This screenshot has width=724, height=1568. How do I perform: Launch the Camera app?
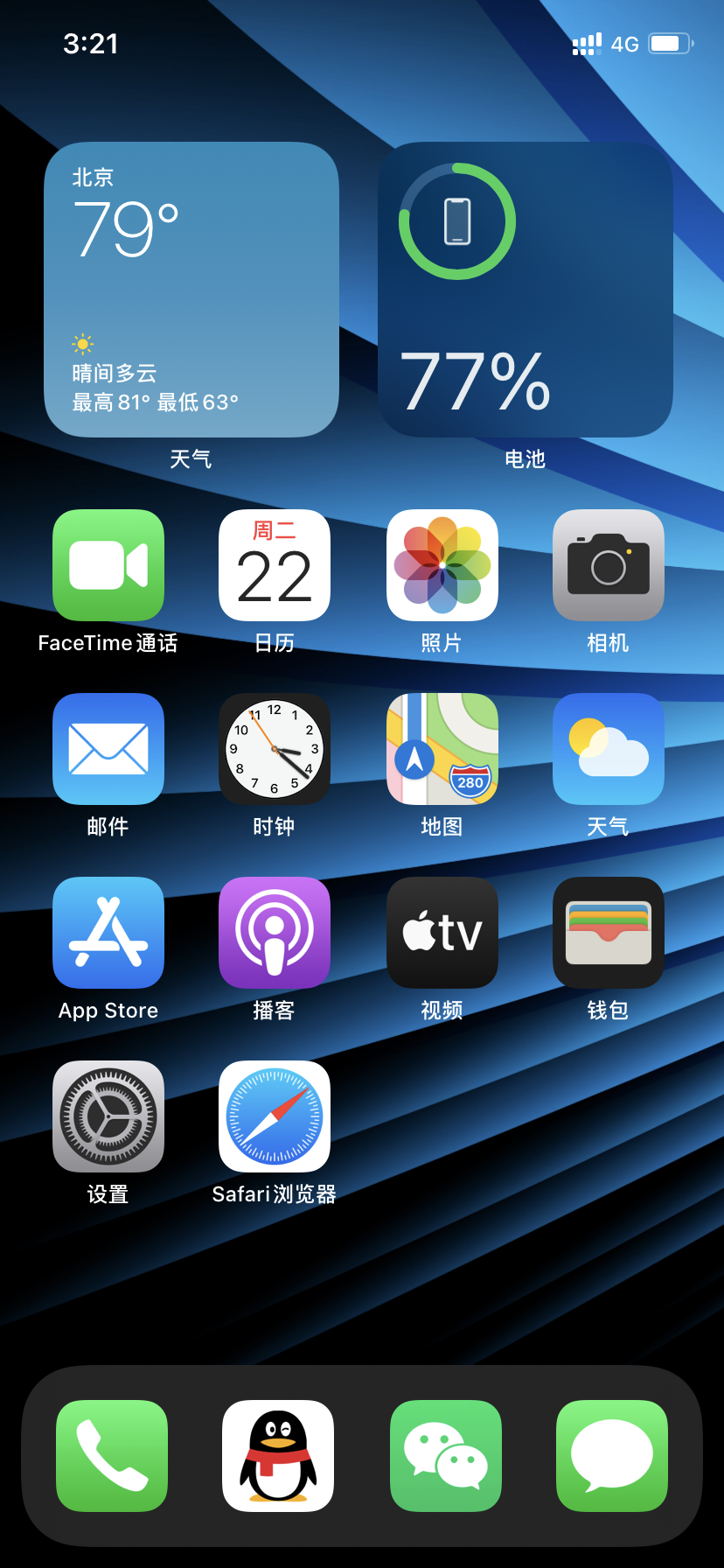(x=609, y=565)
